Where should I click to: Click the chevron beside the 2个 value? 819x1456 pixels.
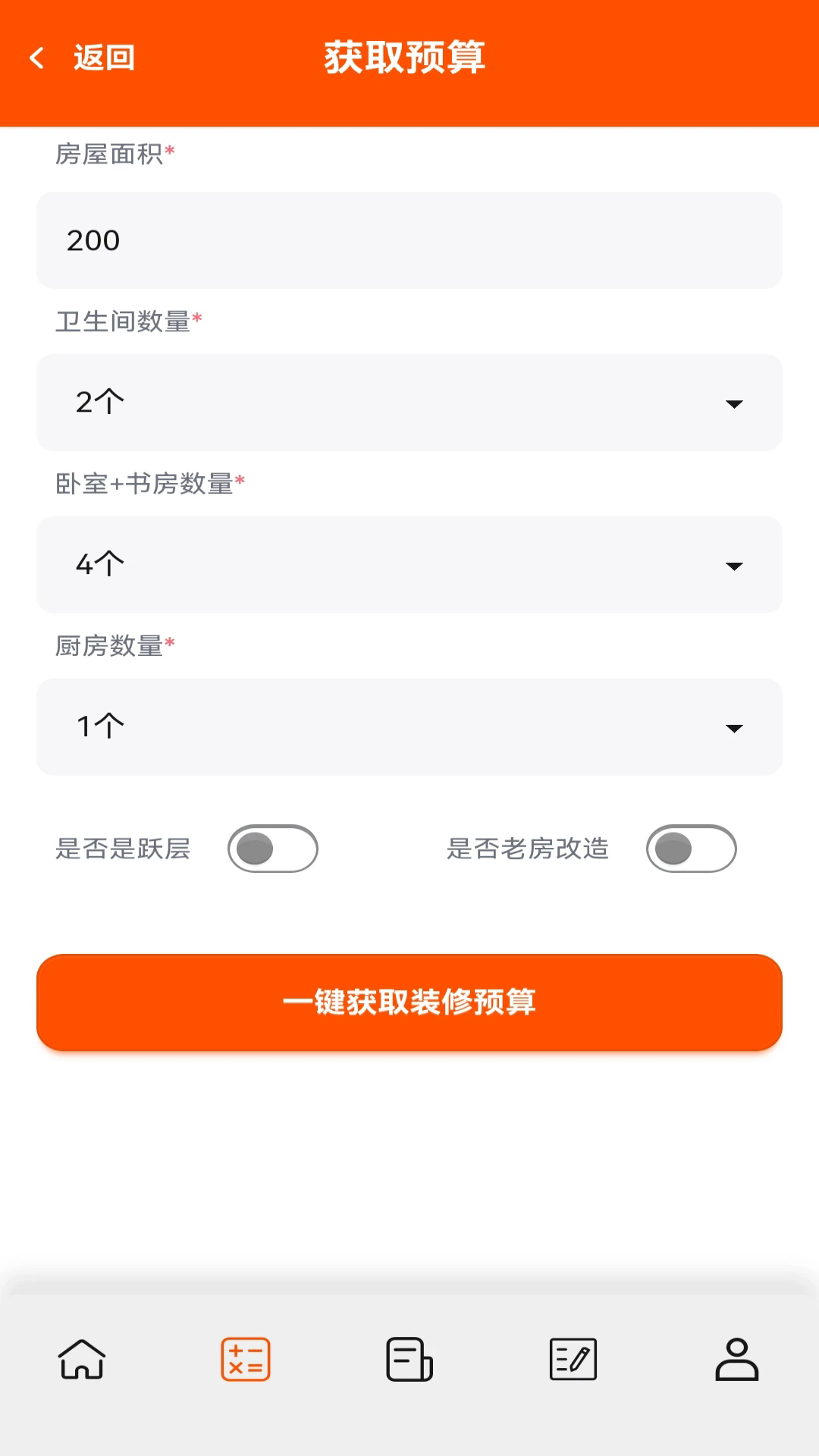click(x=733, y=403)
